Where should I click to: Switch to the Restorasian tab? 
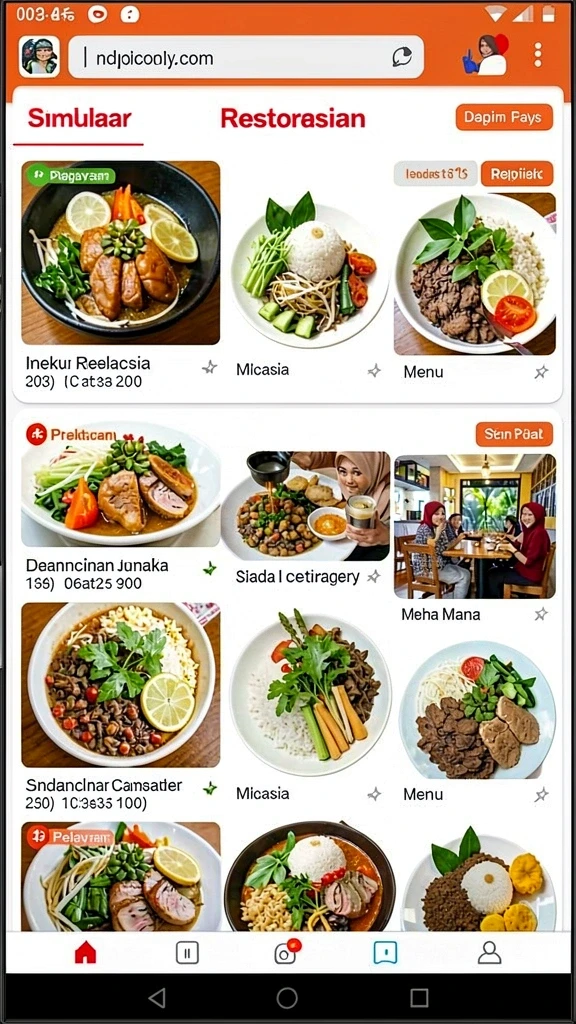coord(293,118)
